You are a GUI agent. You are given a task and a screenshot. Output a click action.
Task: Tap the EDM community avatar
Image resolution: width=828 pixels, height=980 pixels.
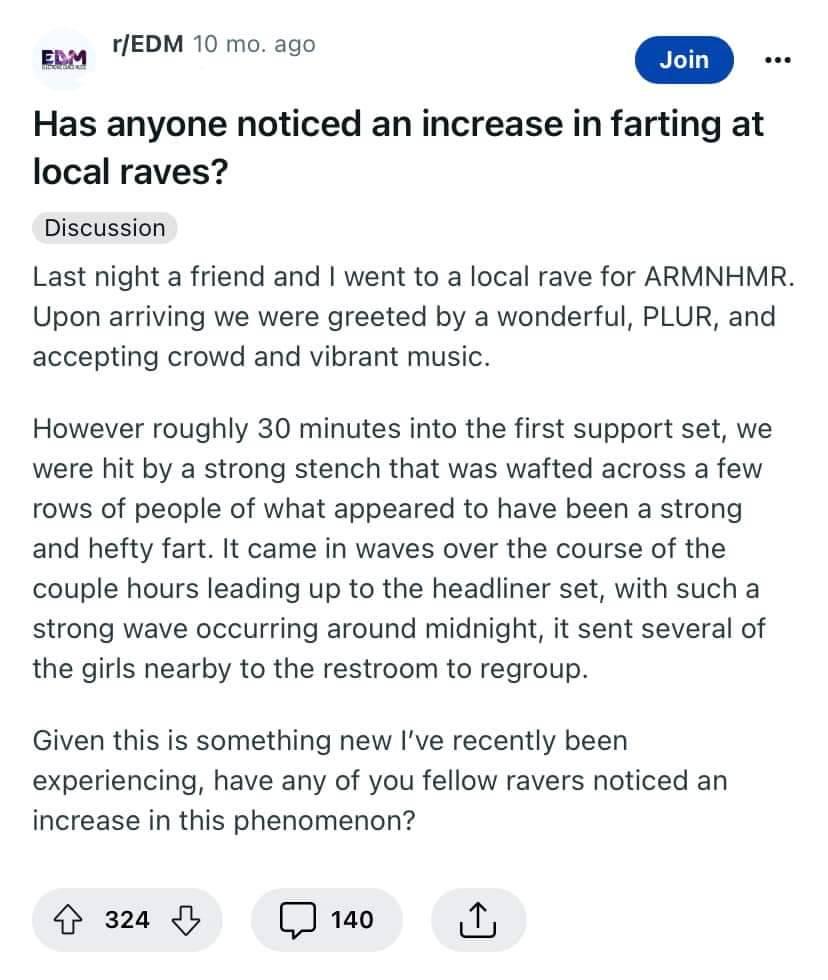pos(63,57)
